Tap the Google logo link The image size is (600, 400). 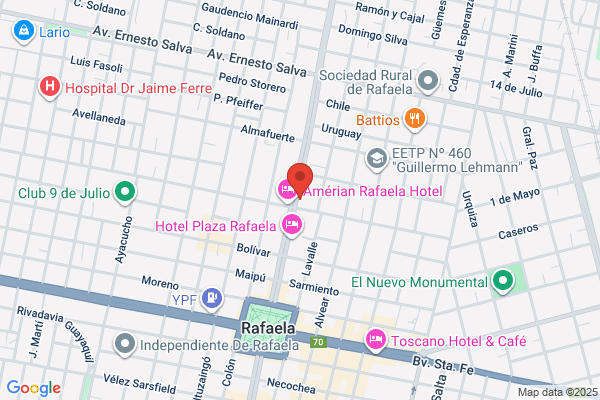coord(34,388)
